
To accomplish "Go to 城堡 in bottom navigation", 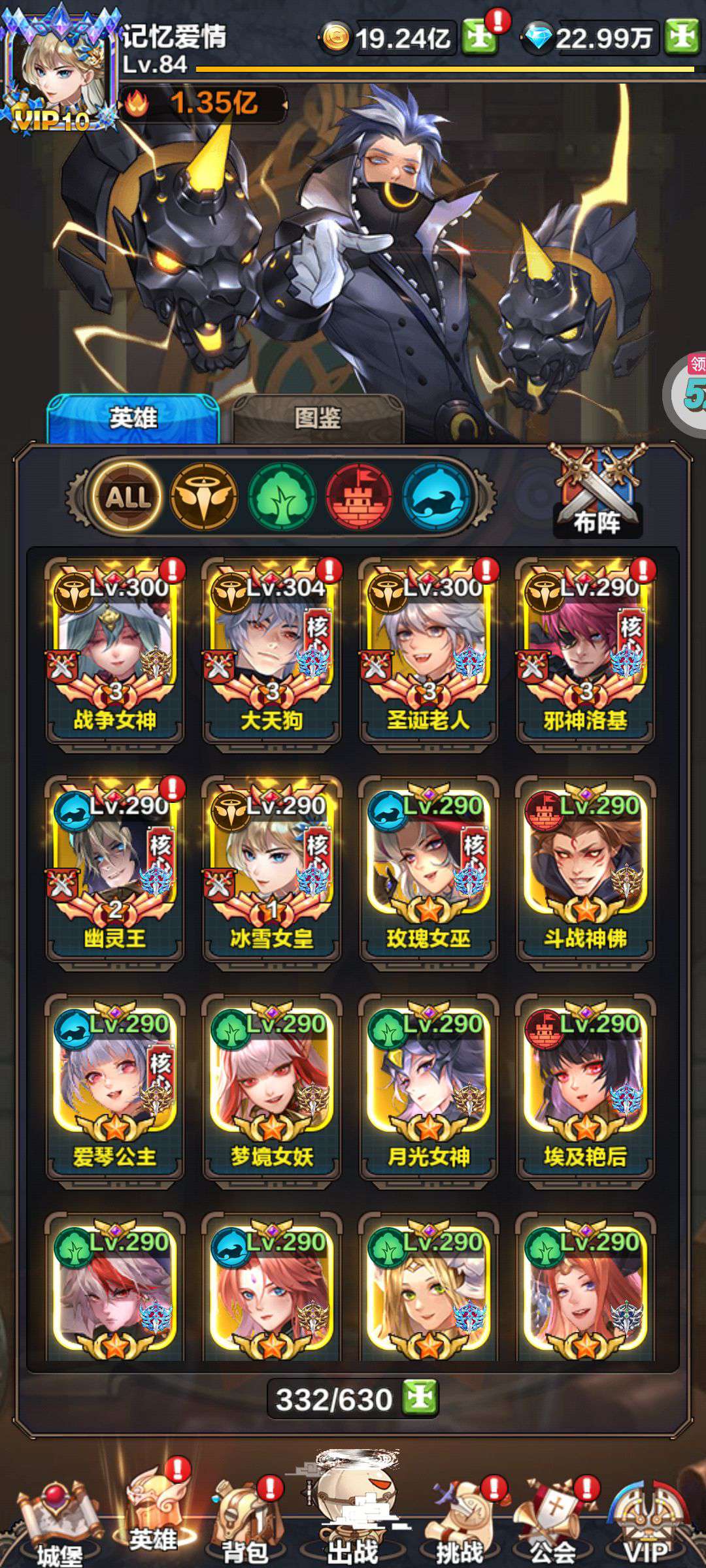I will [60, 1525].
